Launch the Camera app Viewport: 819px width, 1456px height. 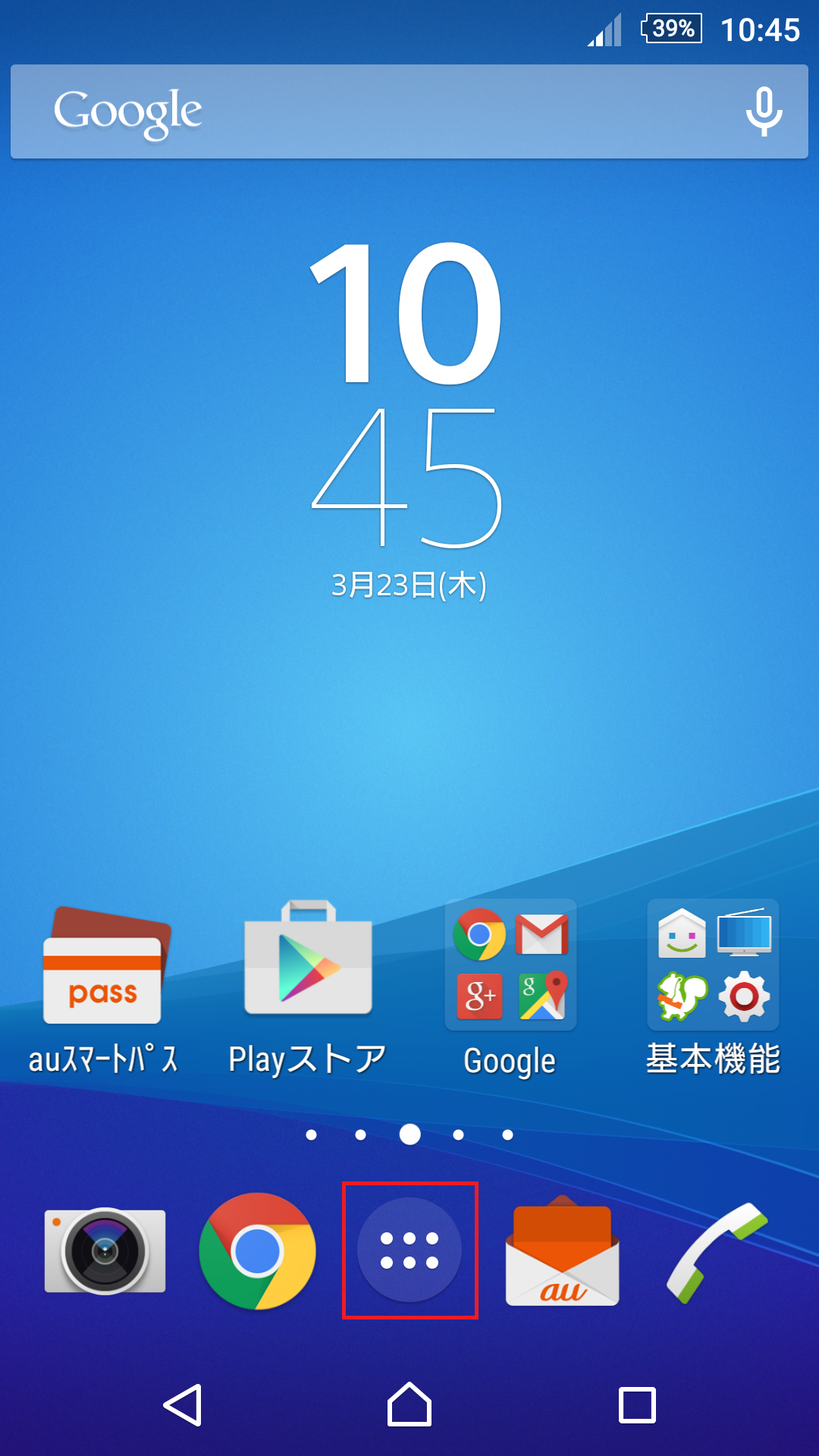[105, 1251]
